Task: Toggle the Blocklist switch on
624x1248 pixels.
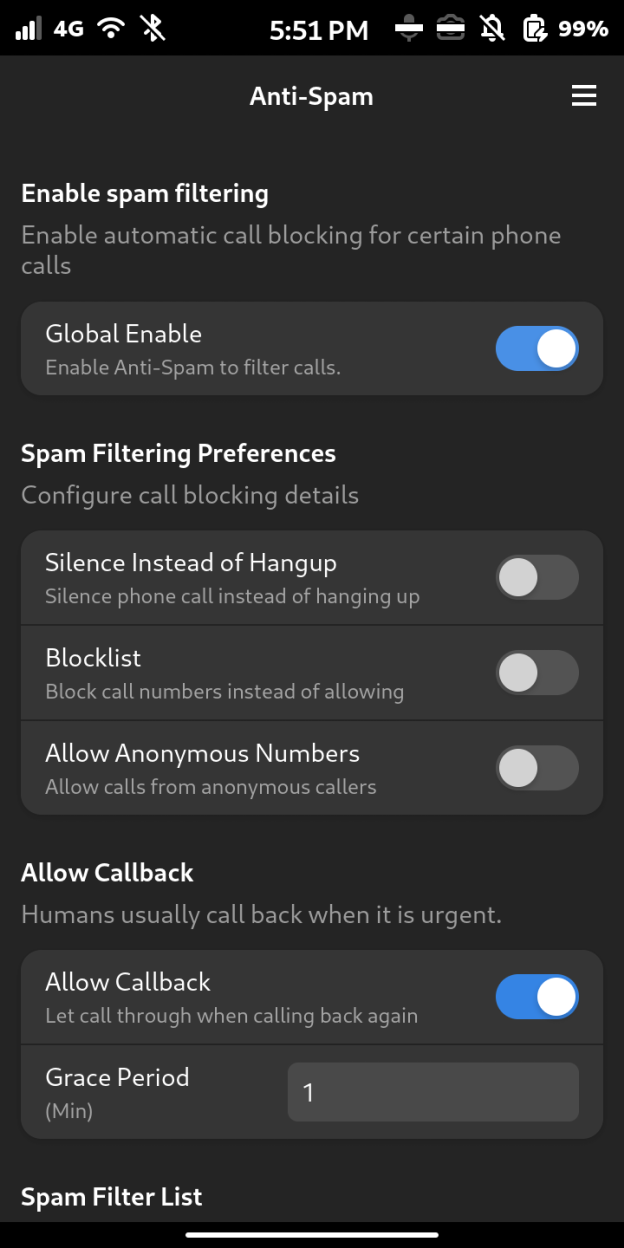Action: point(537,672)
